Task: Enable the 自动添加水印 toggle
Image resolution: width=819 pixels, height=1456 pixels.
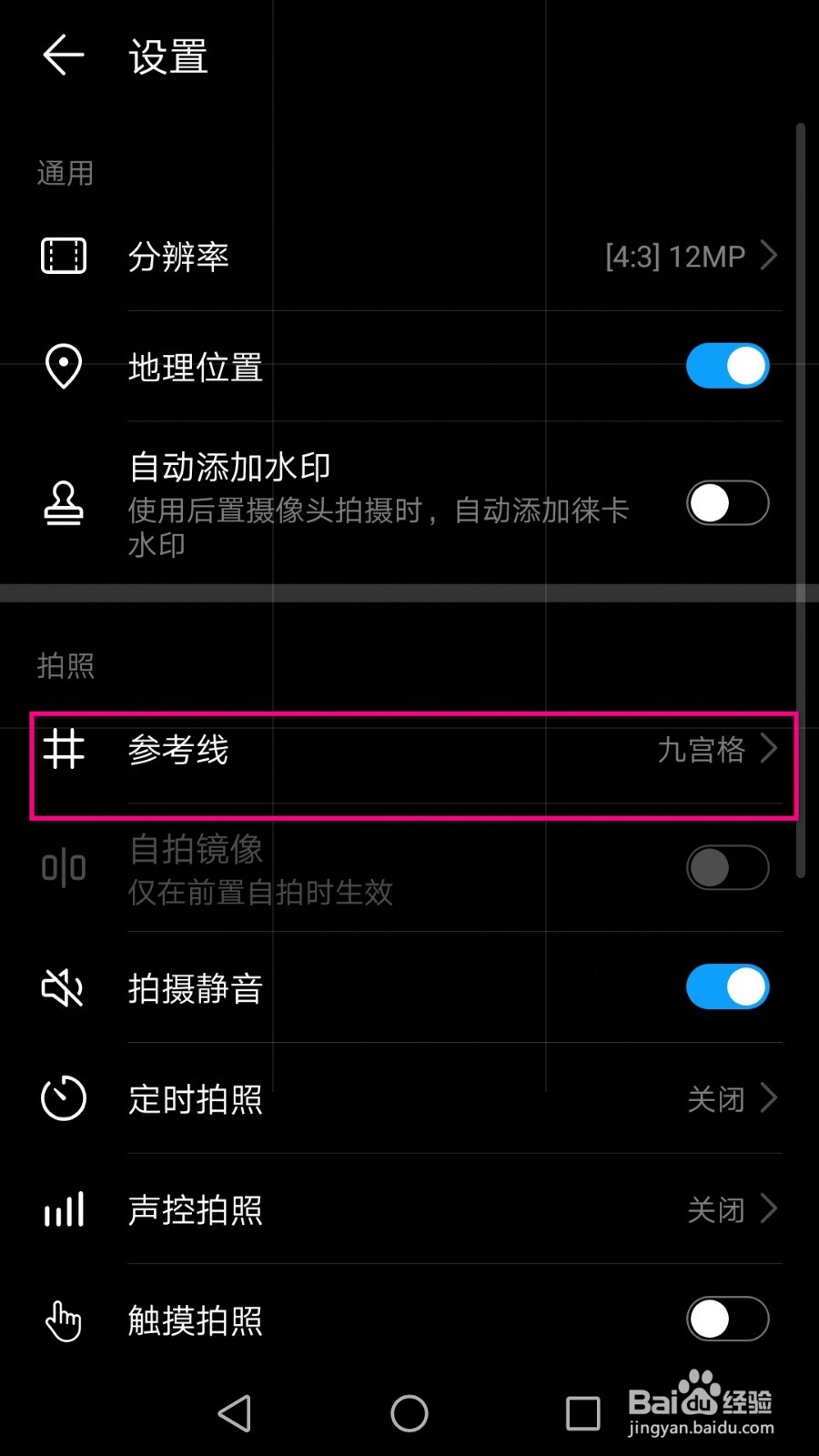Action: point(726,503)
